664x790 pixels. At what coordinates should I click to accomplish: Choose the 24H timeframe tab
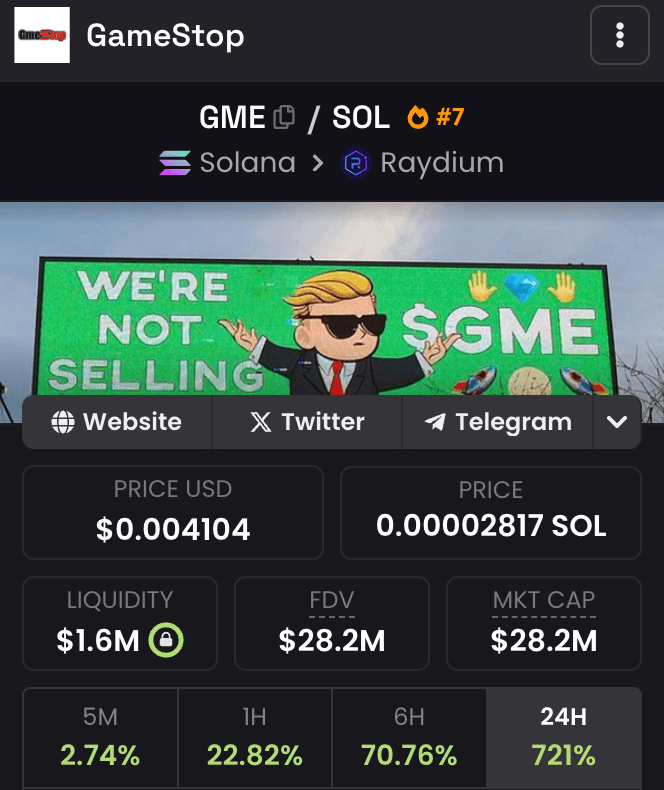click(564, 737)
